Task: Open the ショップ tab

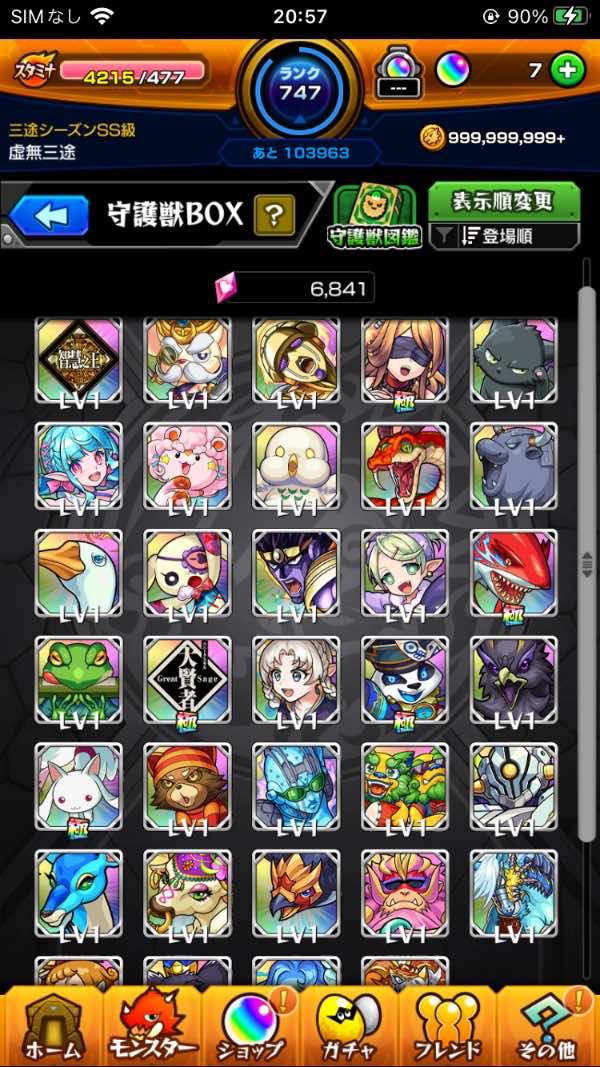Action: (x=251, y=1025)
